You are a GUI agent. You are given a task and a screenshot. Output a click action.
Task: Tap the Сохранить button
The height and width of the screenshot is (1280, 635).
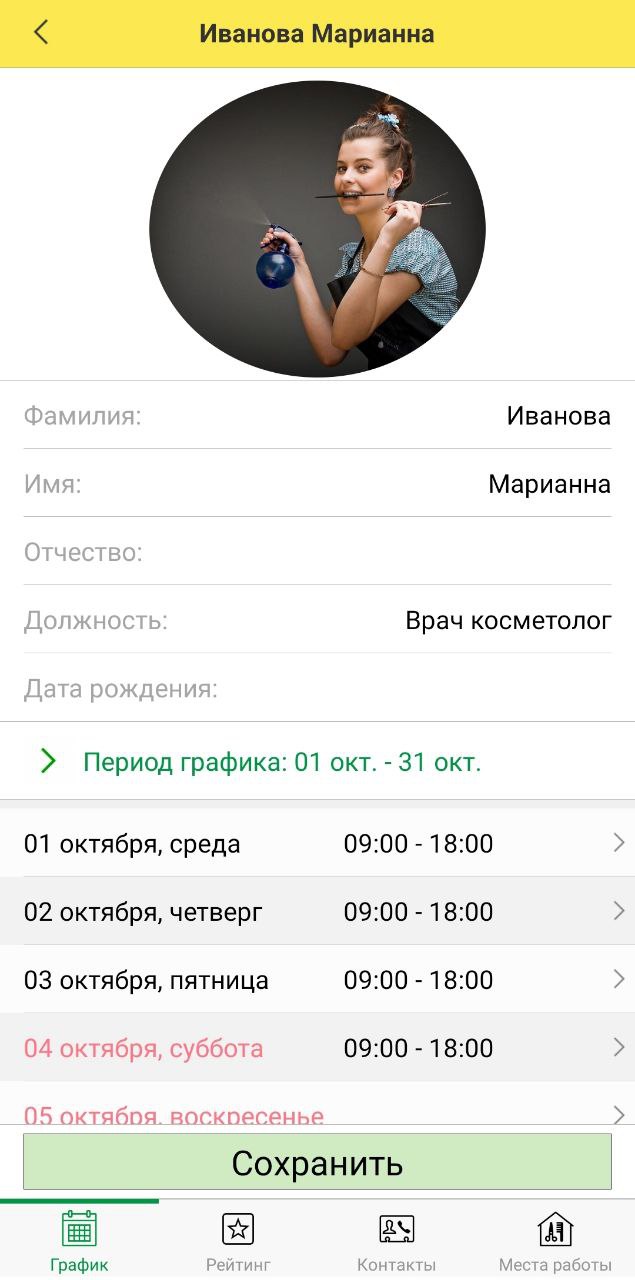(317, 1162)
